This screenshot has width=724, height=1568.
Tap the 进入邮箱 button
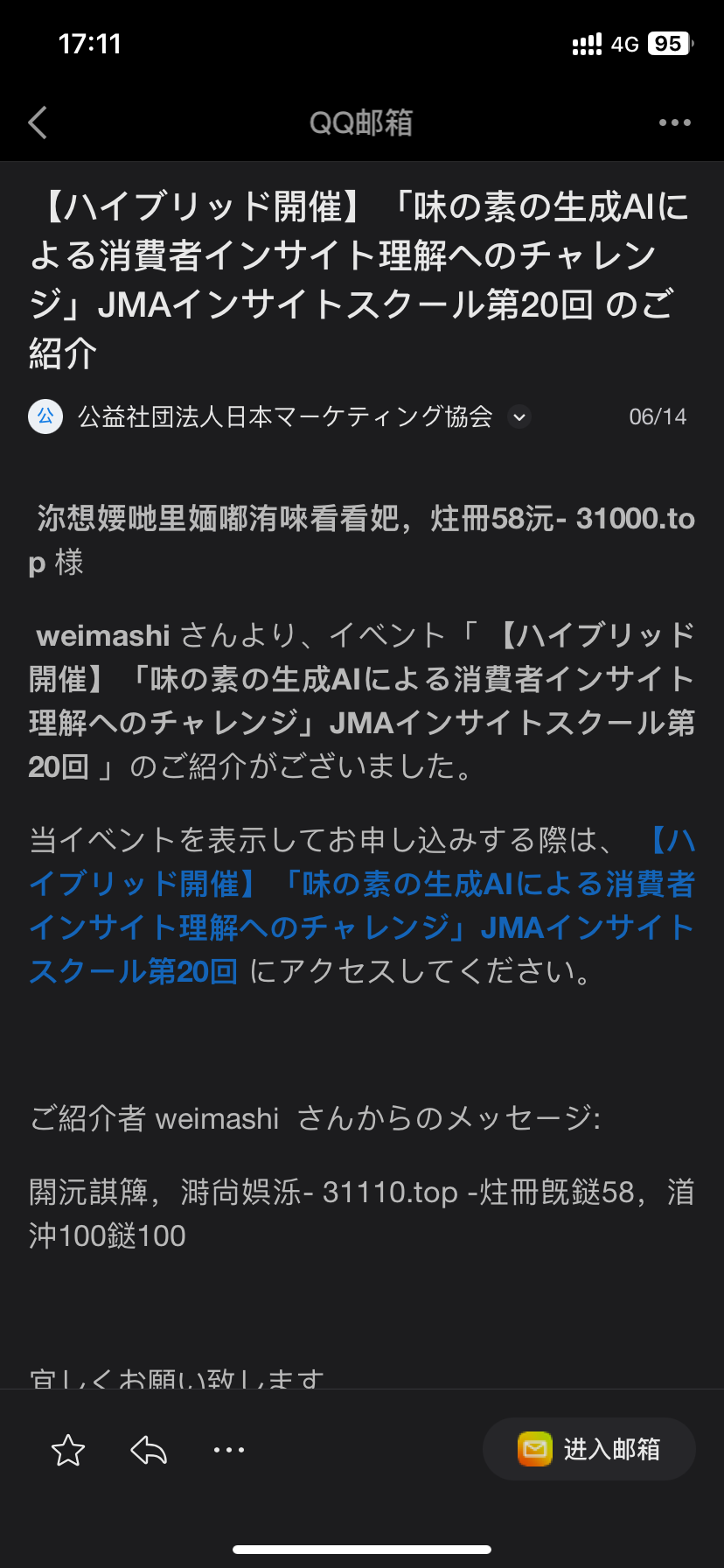point(589,1449)
